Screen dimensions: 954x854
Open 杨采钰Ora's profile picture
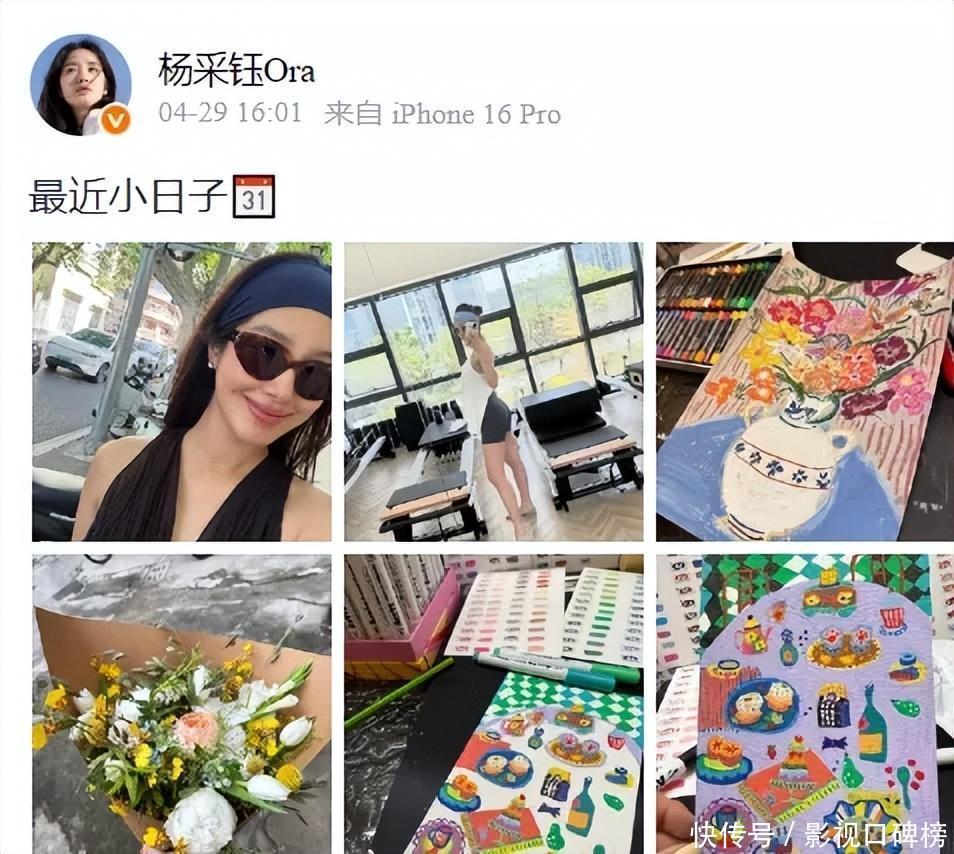coord(80,85)
